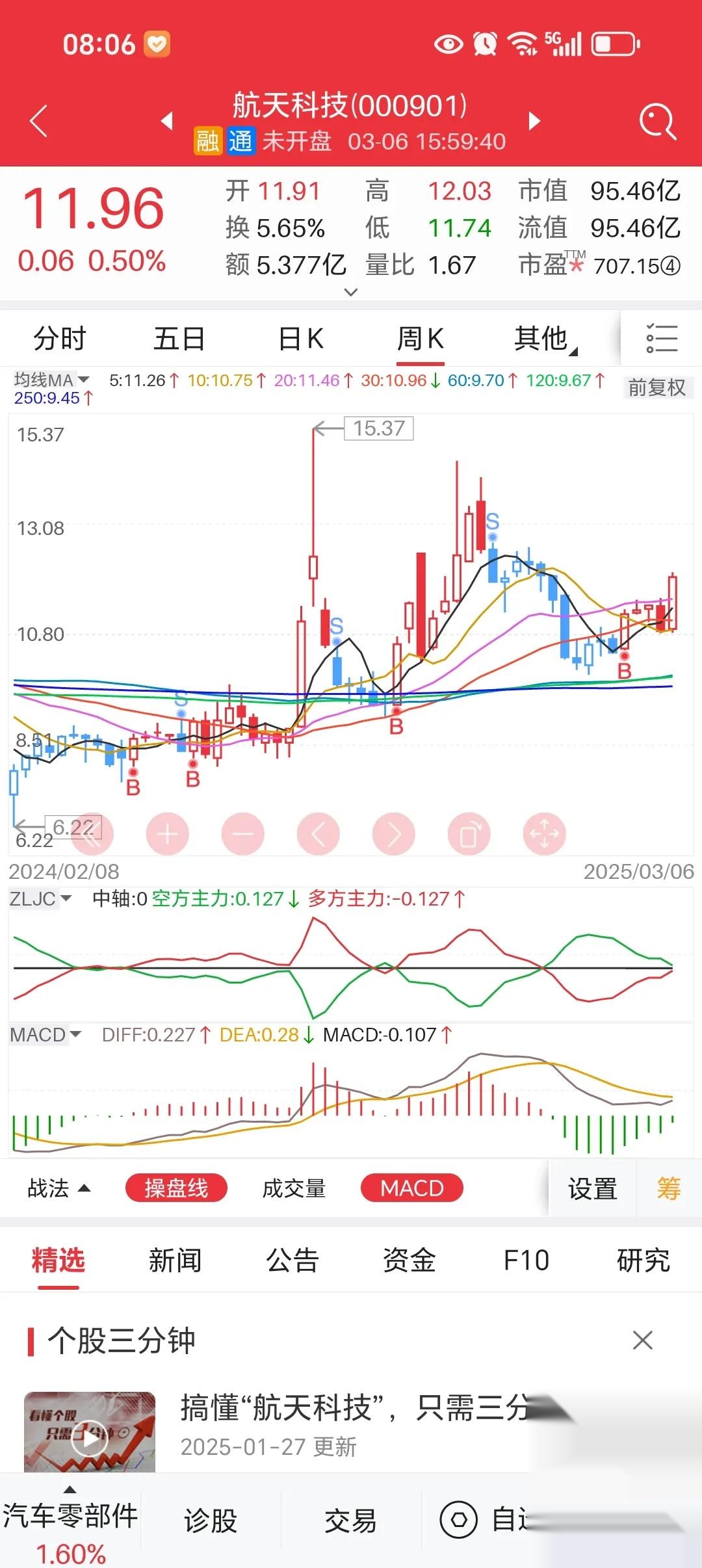The width and height of the screenshot is (702, 1568).
Task: Open the ZLJC indicator dropdown
Action: coord(40,900)
